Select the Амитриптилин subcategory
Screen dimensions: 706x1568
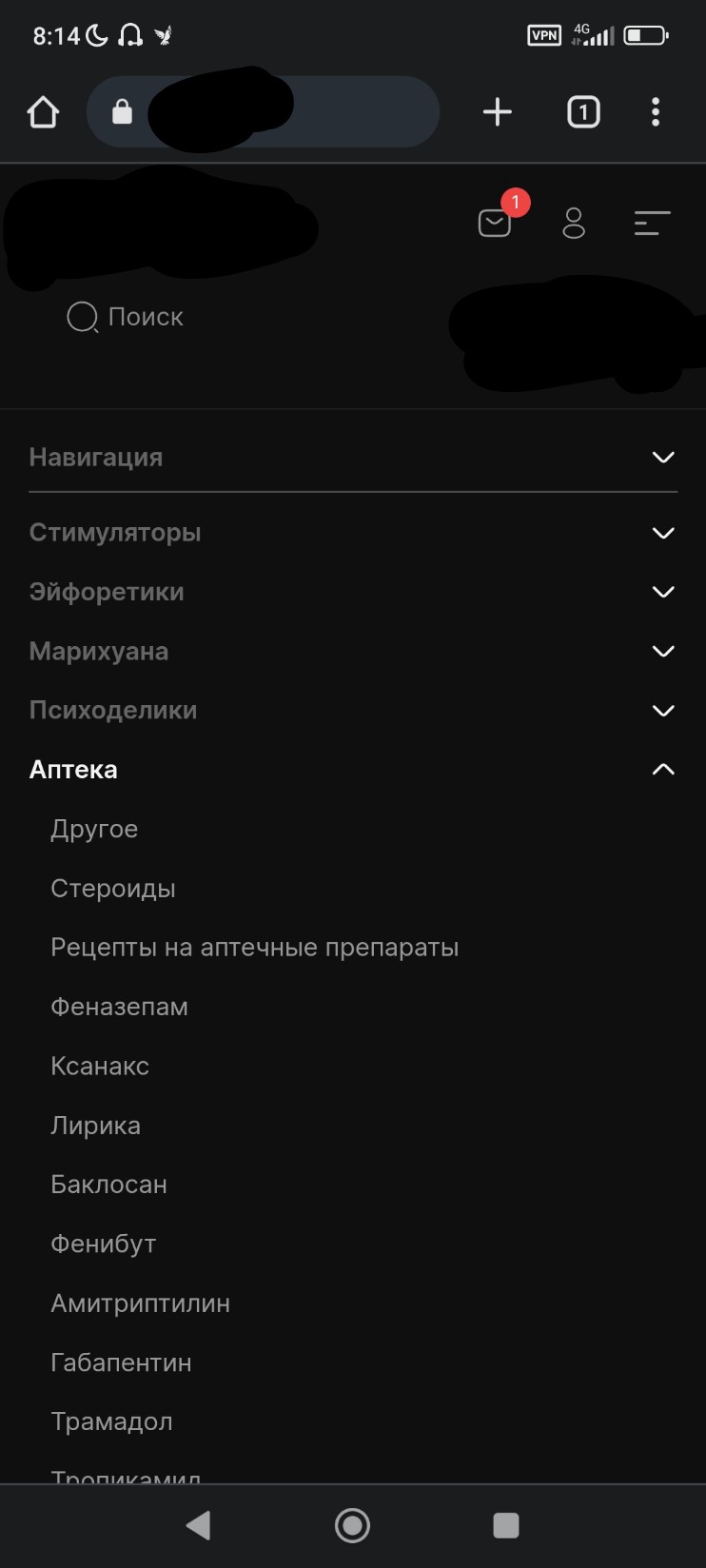(141, 1303)
